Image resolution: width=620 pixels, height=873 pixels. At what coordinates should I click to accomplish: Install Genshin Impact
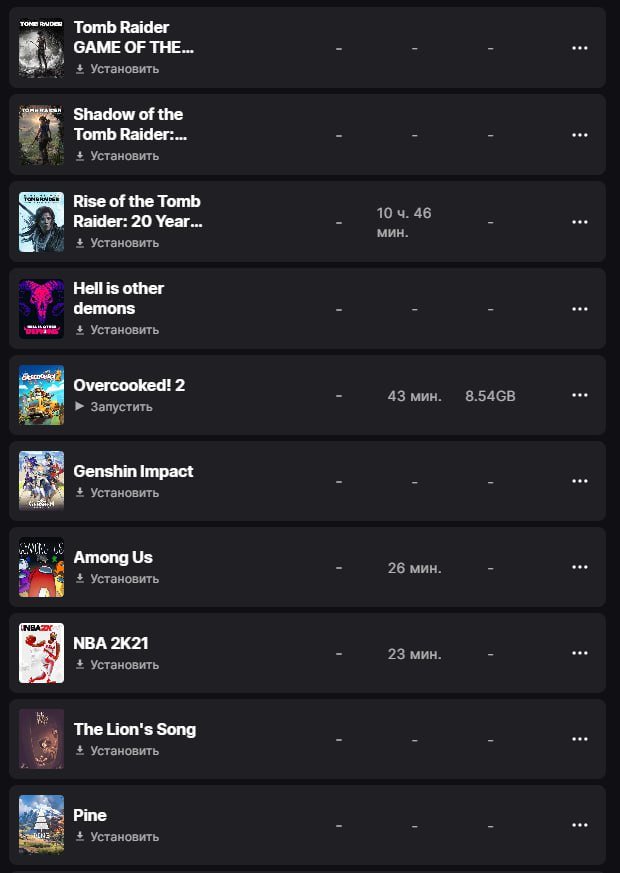tap(117, 493)
